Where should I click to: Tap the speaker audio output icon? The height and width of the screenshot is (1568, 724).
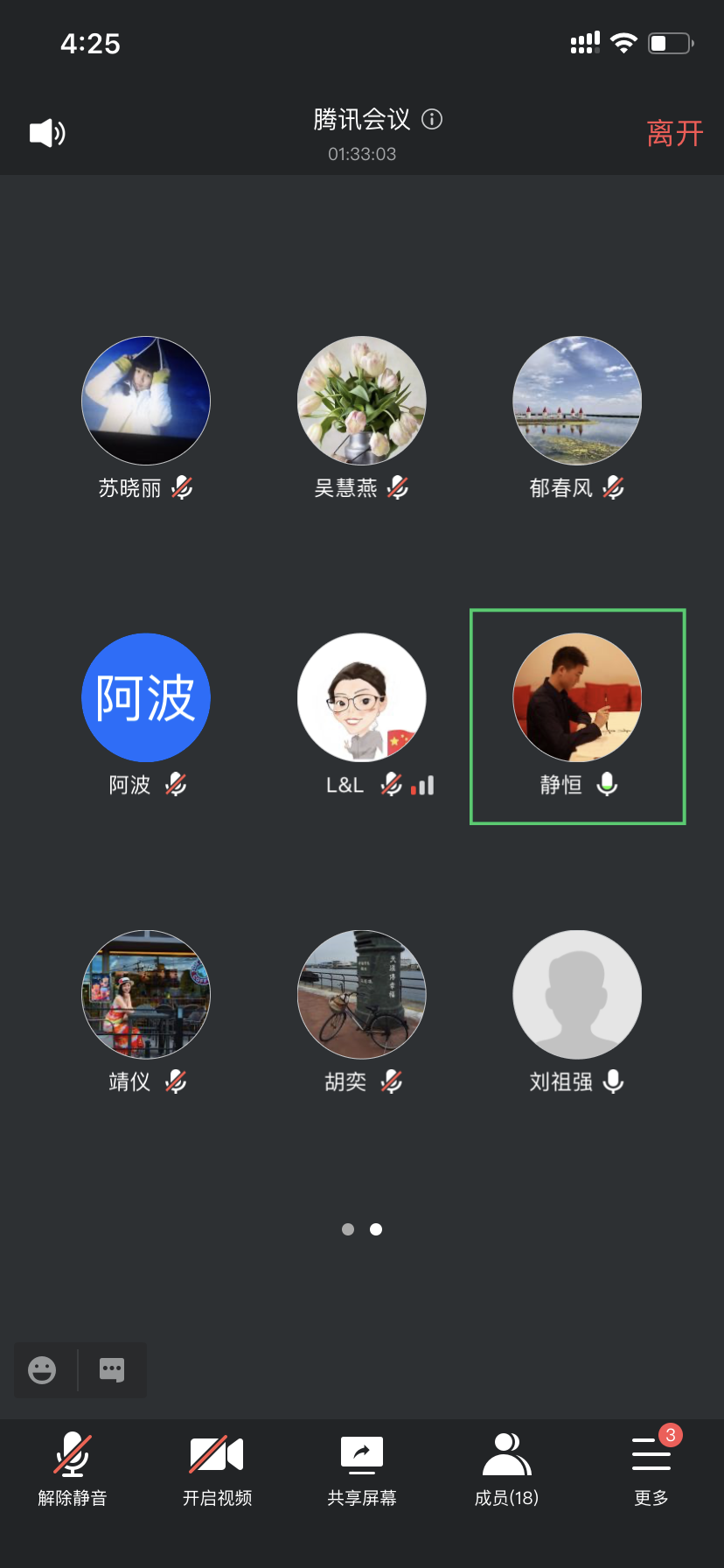coord(46,133)
